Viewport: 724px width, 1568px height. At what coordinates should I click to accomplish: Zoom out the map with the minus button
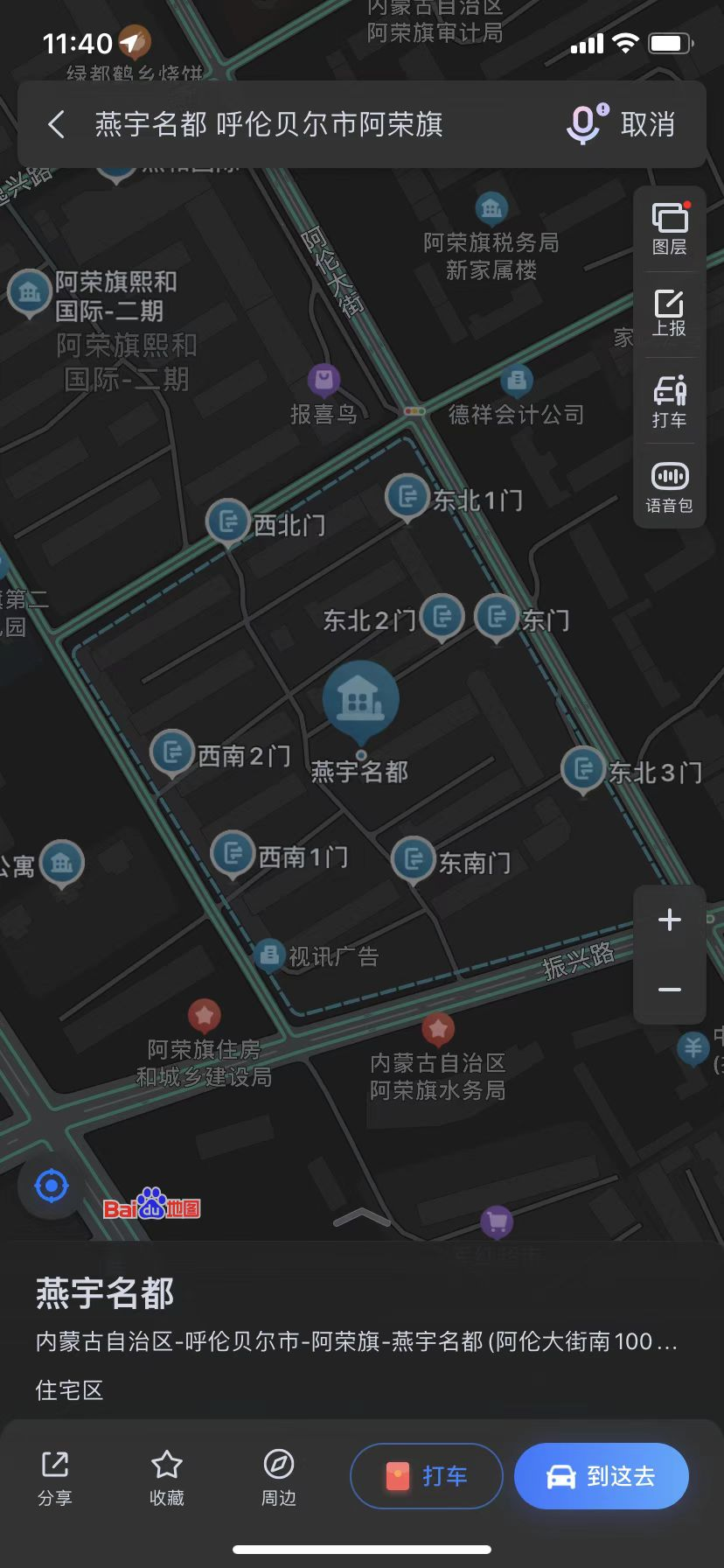[x=670, y=990]
